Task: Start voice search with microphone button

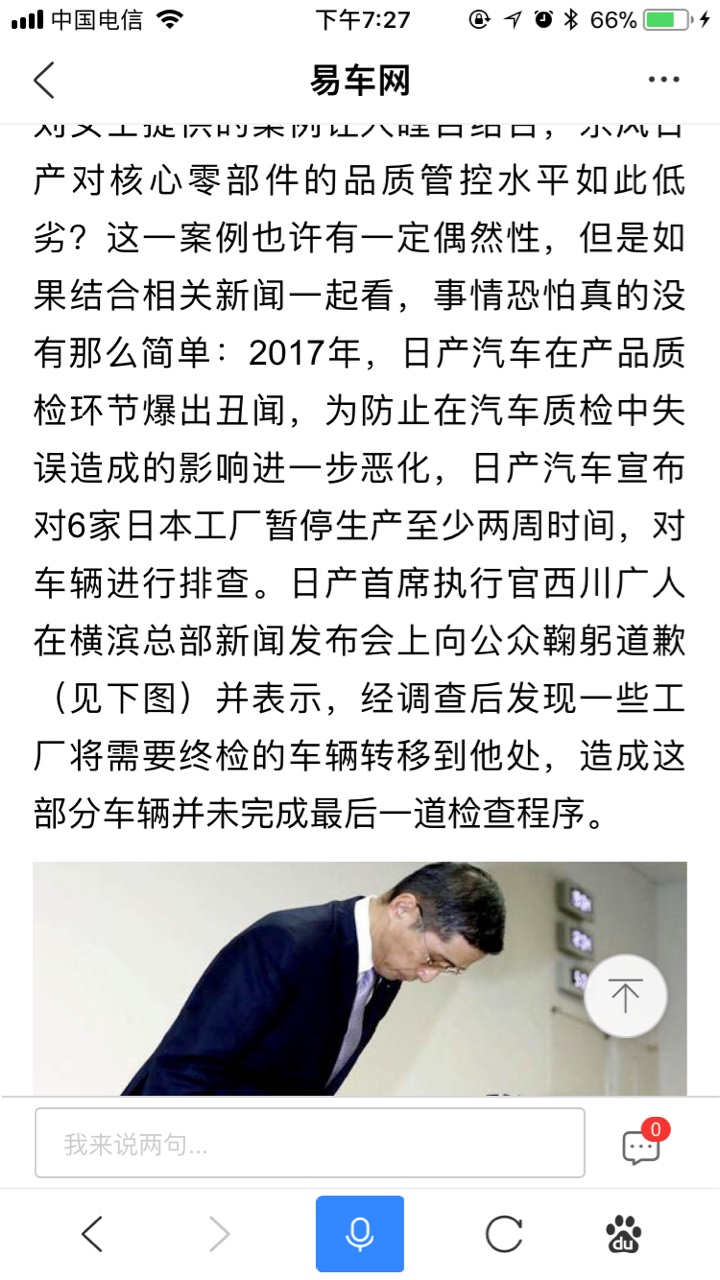Action: [x=360, y=1234]
